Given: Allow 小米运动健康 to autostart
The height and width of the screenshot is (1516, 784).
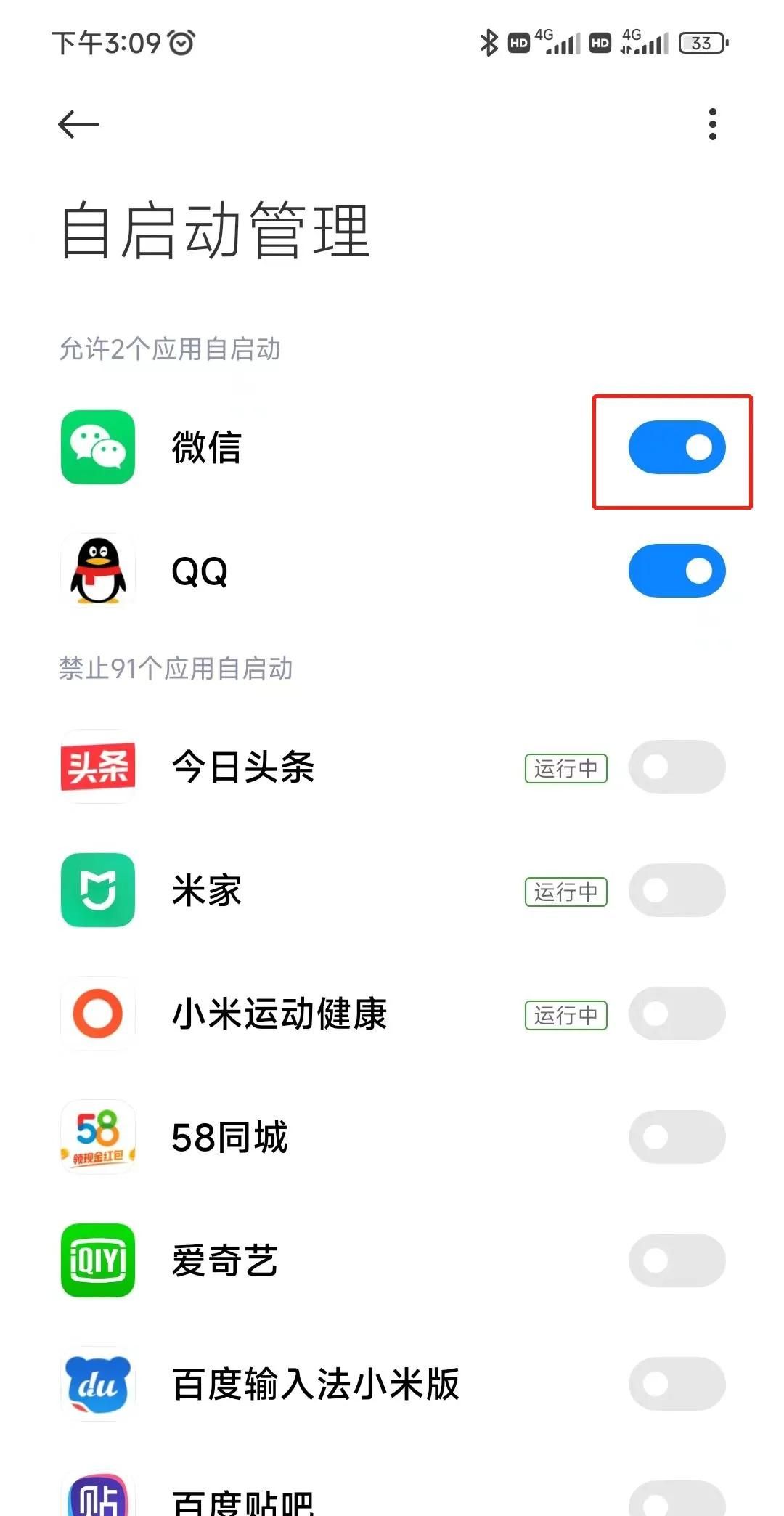Looking at the screenshot, I should [x=677, y=1014].
